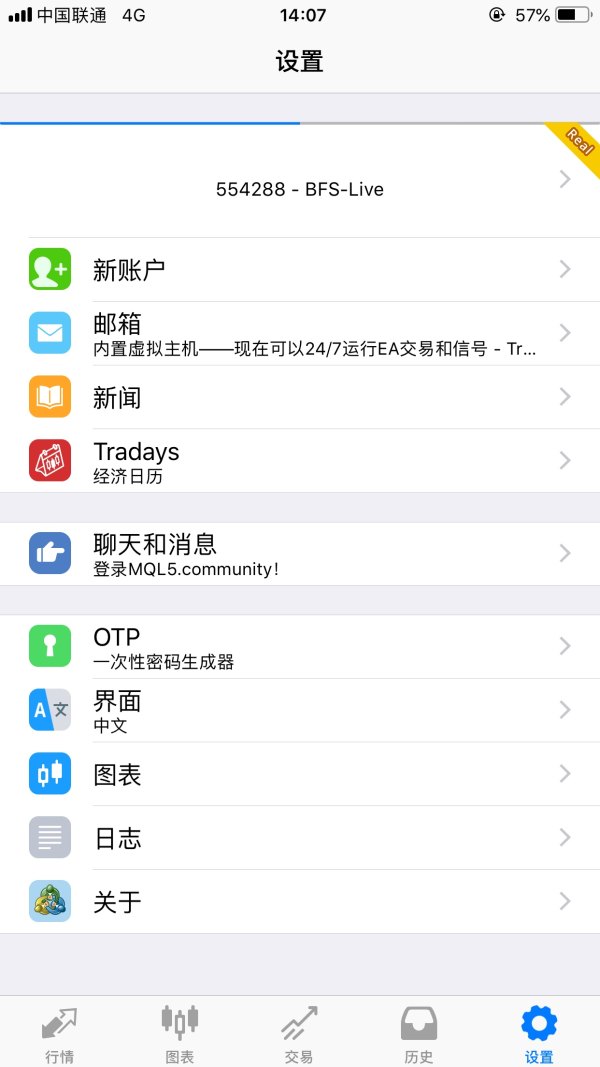The width and height of the screenshot is (600, 1067).
Task: Open the OTP 一次性密码生成器
Action: pyautogui.click(x=300, y=646)
